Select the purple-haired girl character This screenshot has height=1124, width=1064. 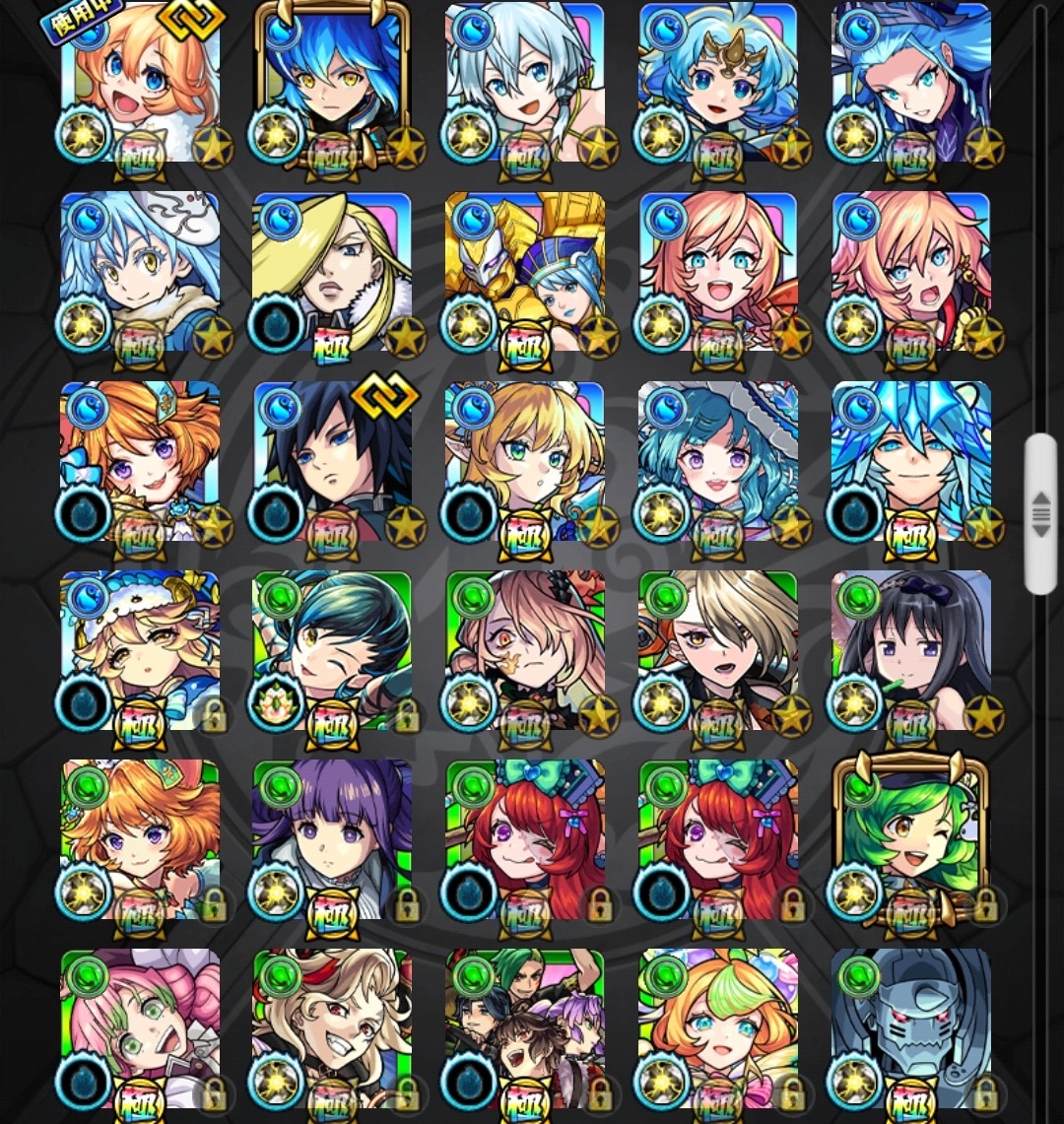pyautogui.click(x=332, y=839)
